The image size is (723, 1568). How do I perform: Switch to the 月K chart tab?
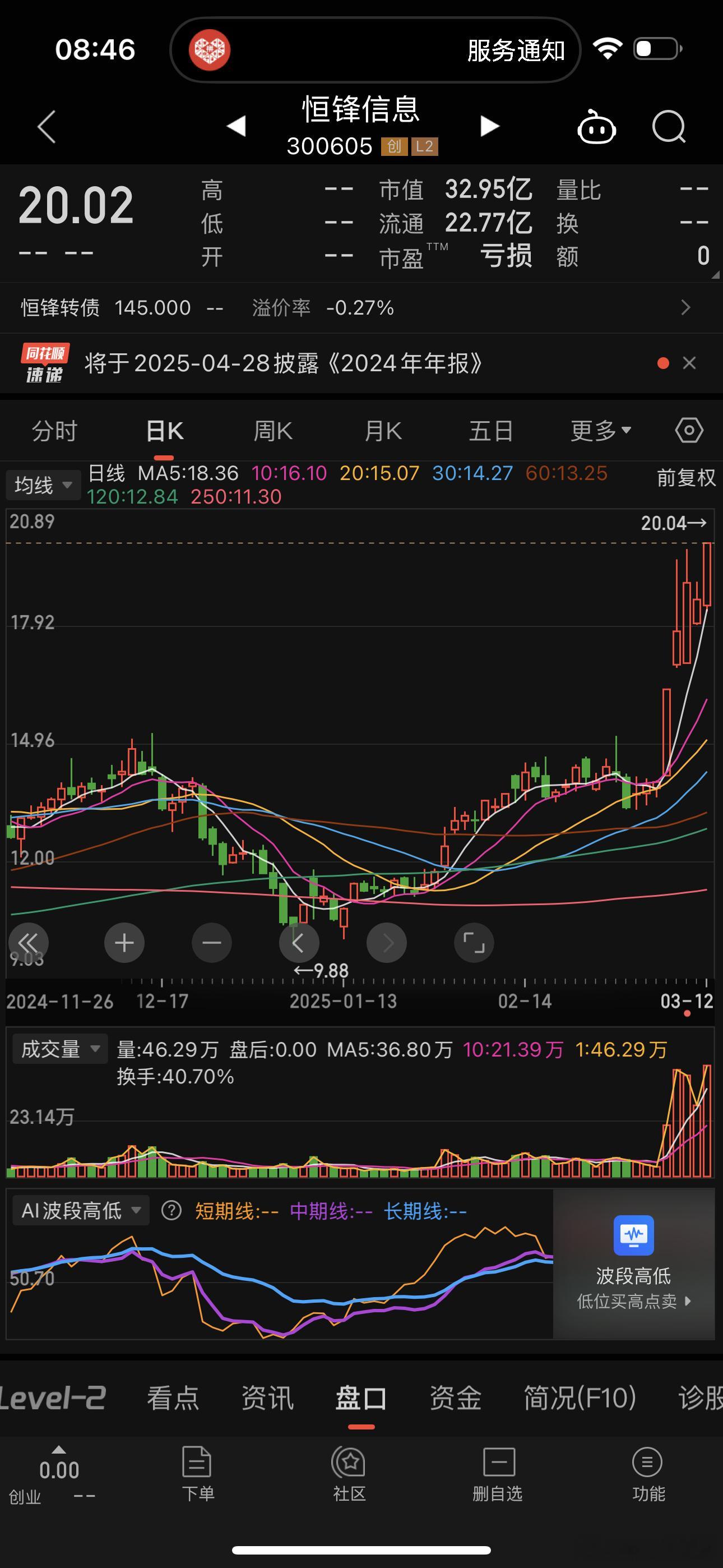pos(383,431)
